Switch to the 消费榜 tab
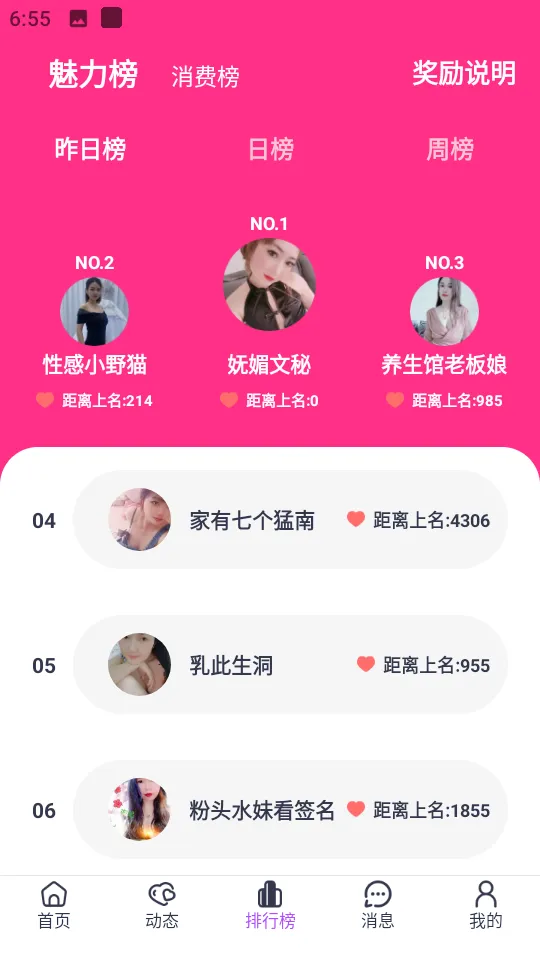Viewport: 540px width, 960px height. click(x=205, y=77)
